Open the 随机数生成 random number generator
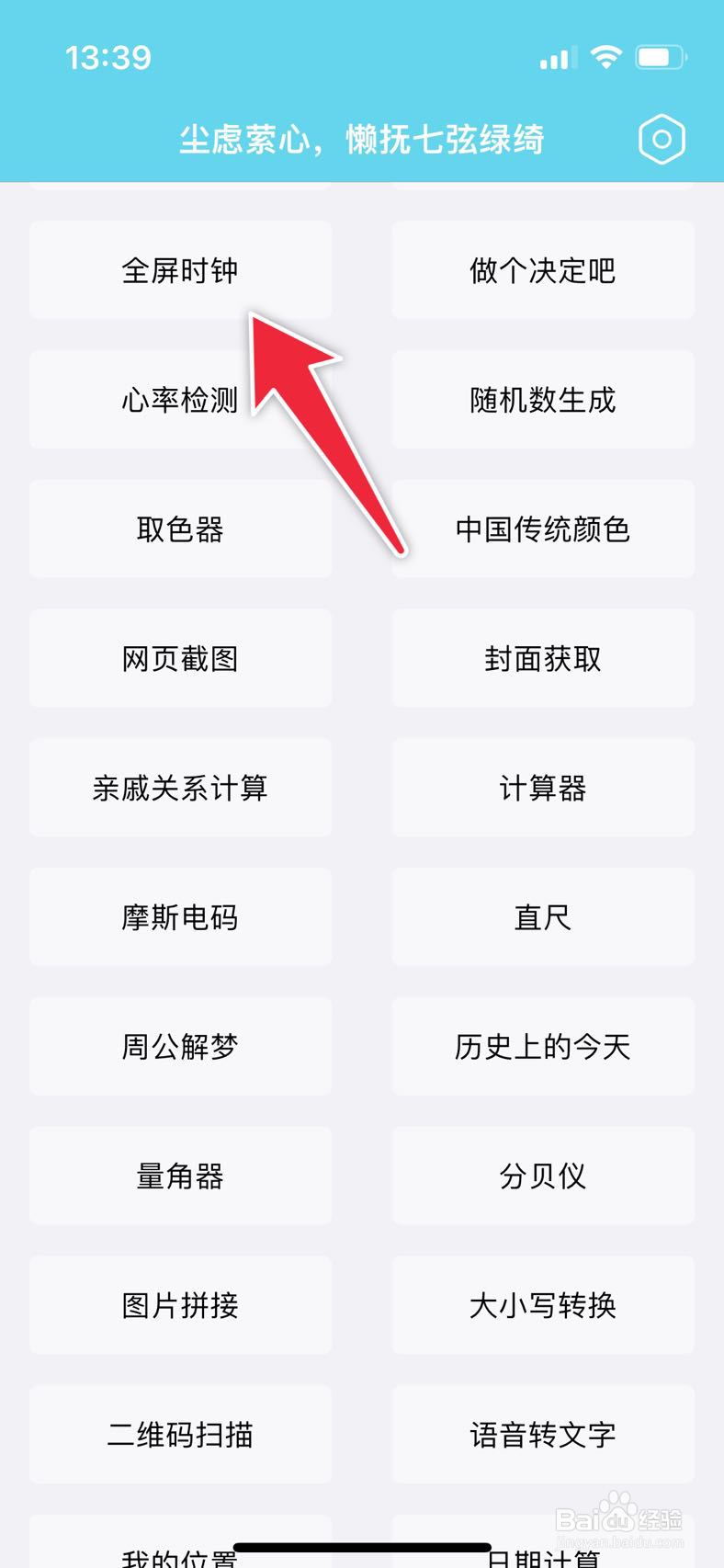The width and height of the screenshot is (724, 1568). (x=542, y=399)
